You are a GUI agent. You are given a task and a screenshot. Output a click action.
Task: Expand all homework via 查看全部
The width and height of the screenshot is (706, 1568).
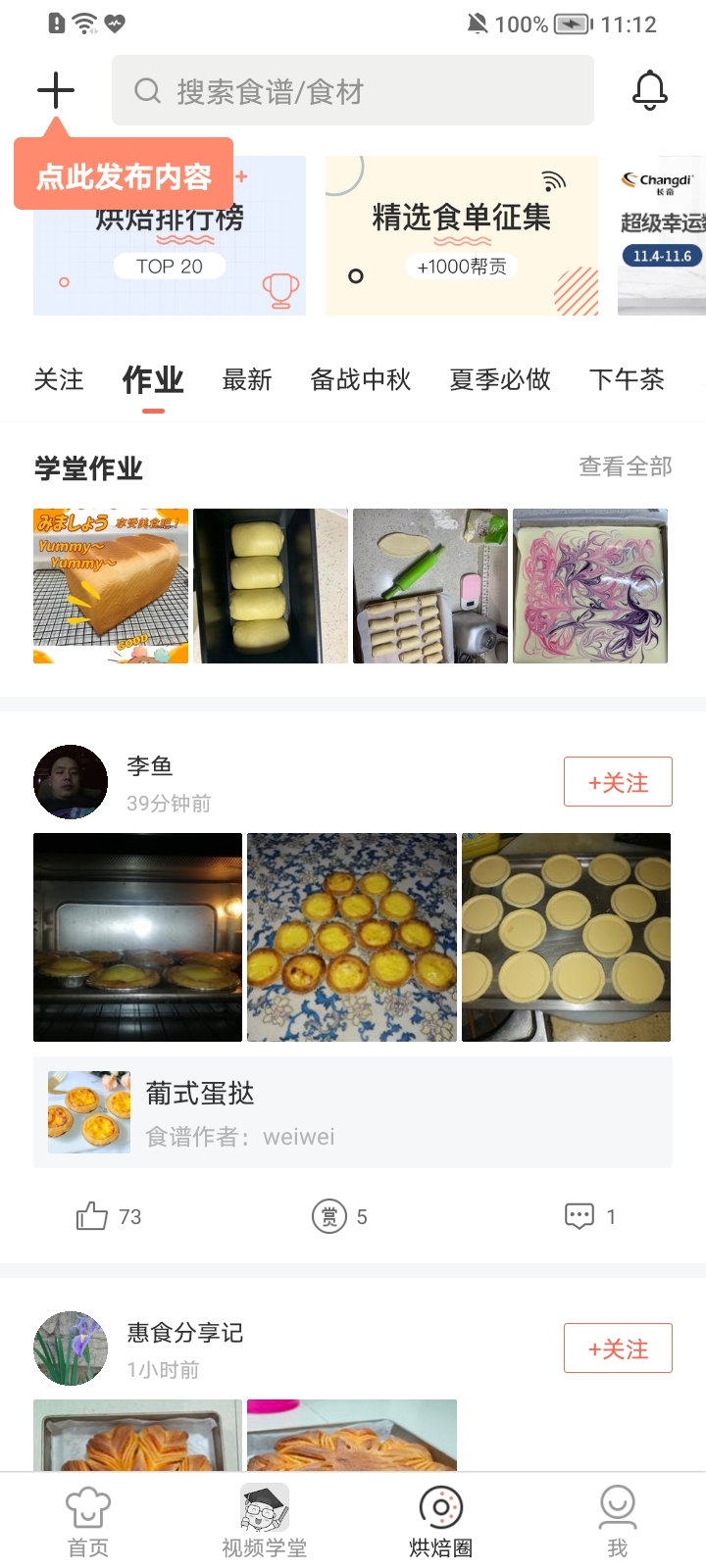click(x=625, y=467)
